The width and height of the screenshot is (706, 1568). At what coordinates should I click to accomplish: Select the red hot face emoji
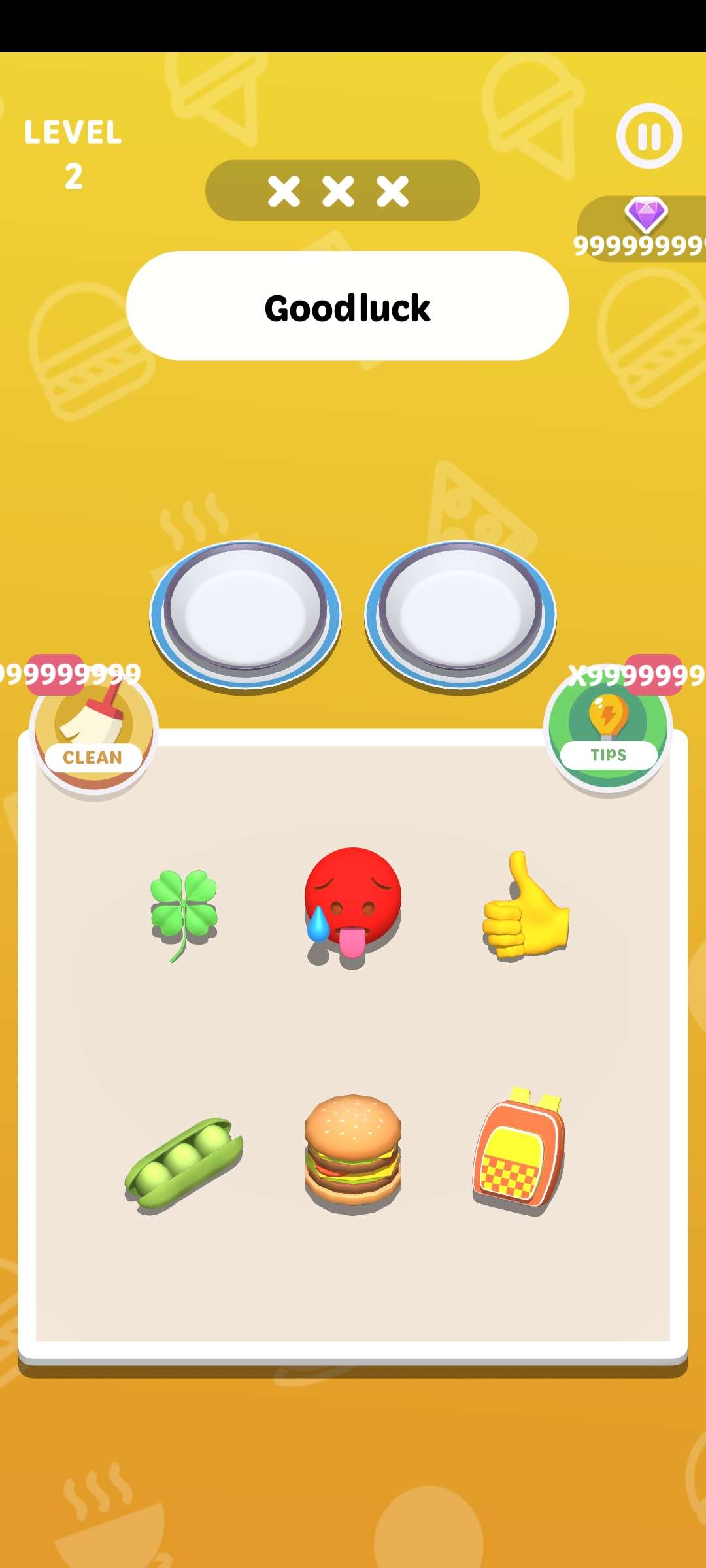(352, 902)
